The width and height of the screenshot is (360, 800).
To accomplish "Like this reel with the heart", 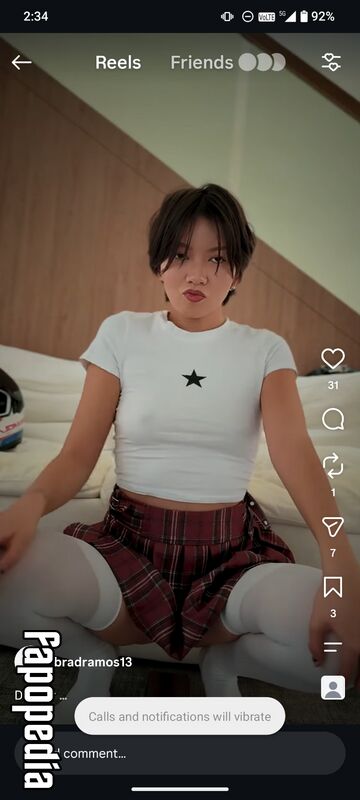I will 333,359.
